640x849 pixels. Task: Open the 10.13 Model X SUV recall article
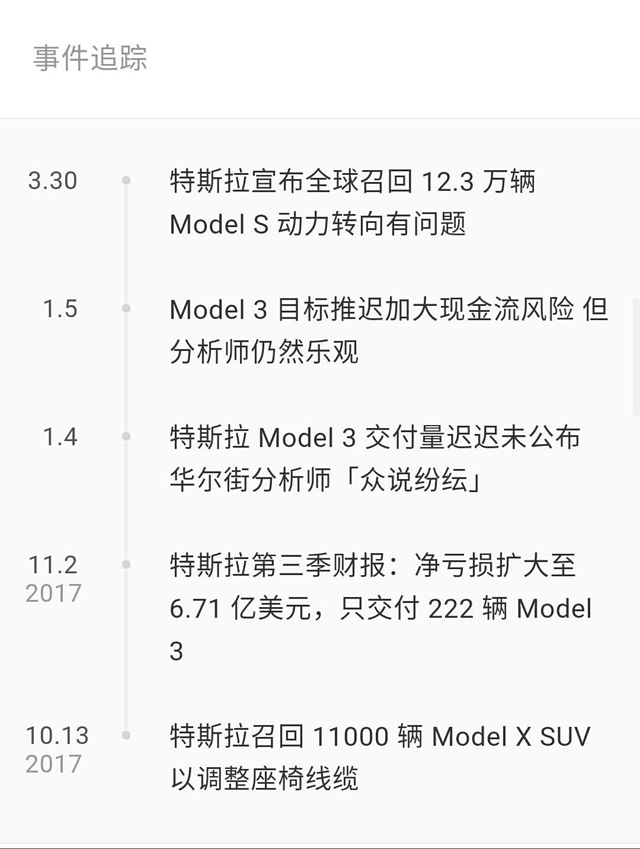click(380, 757)
